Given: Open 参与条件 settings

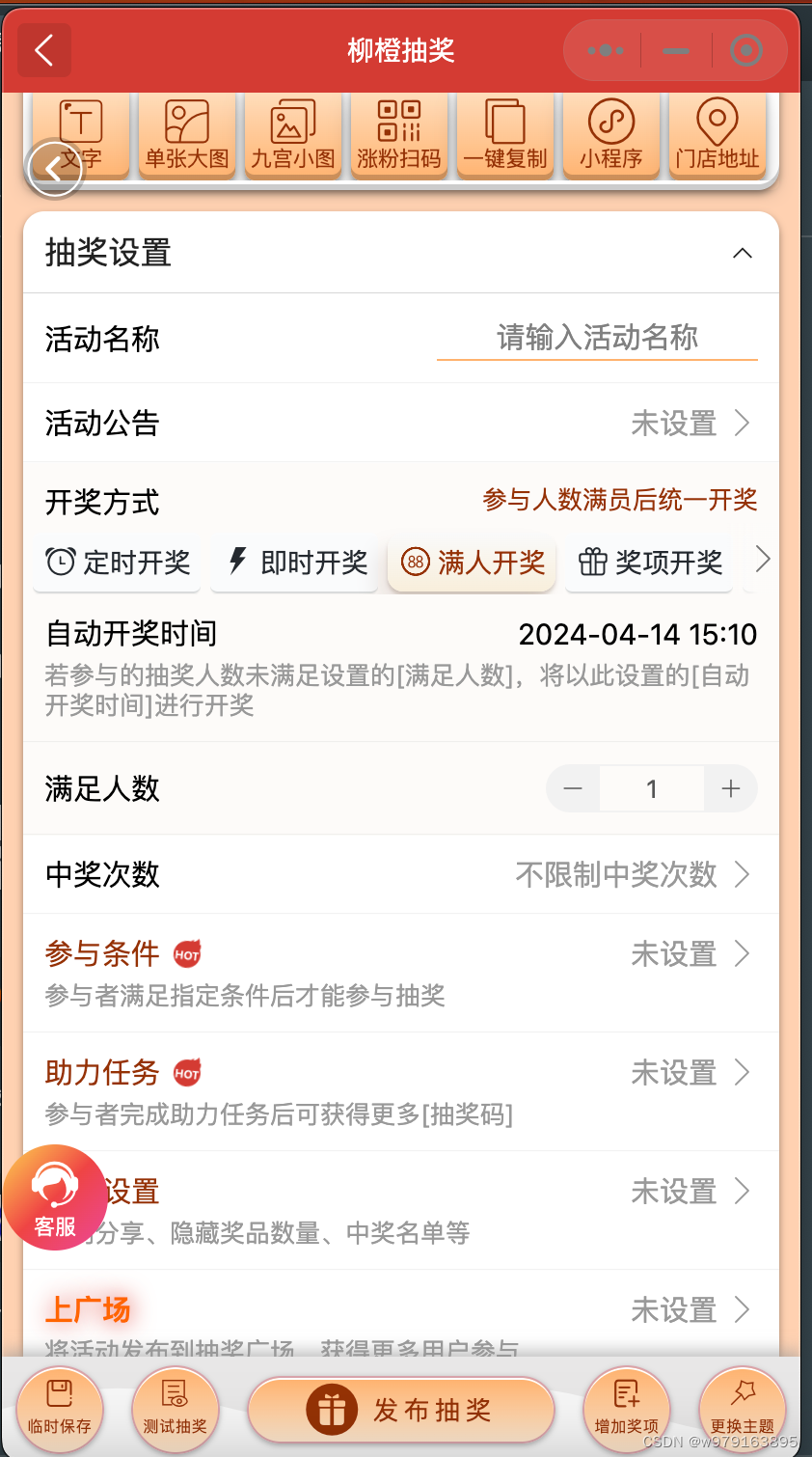Looking at the screenshot, I should [x=401, y=973].
